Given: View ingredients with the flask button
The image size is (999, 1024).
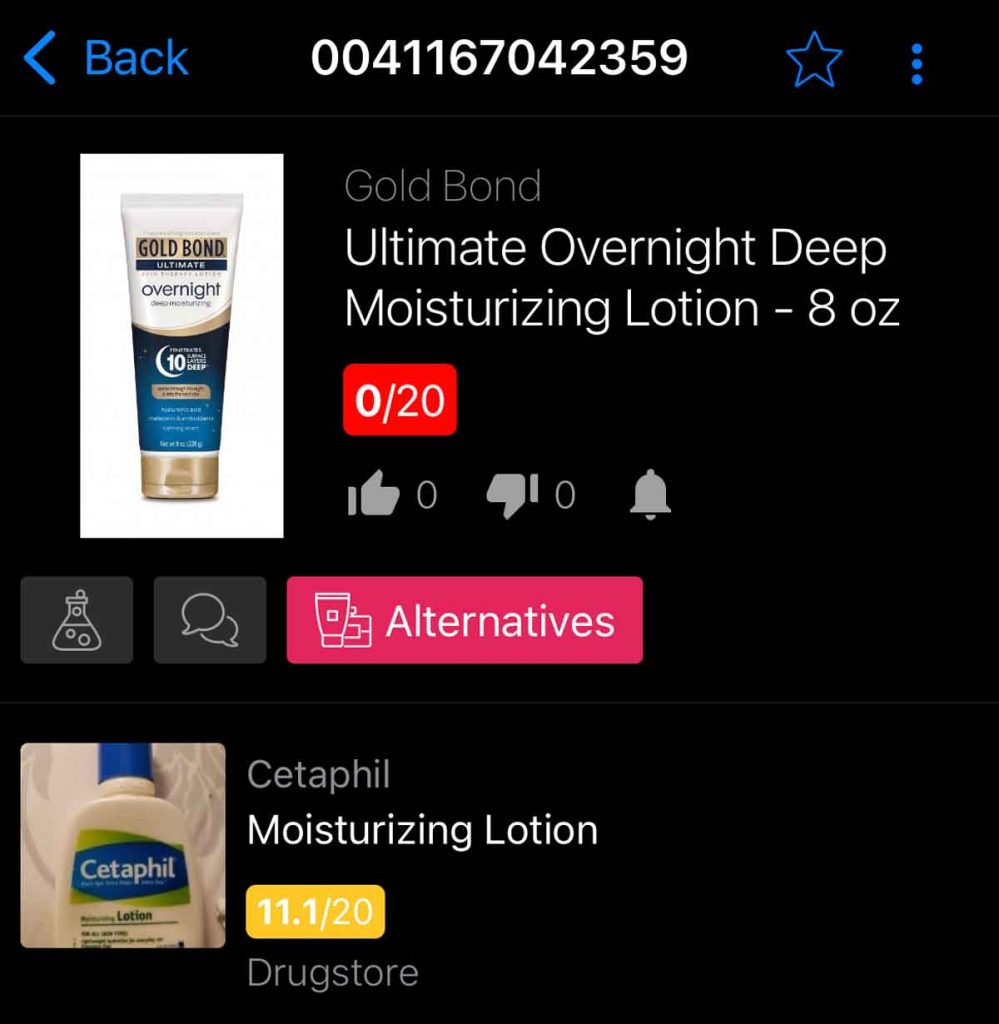Looking at the screenshot, I should click(77, 620).
